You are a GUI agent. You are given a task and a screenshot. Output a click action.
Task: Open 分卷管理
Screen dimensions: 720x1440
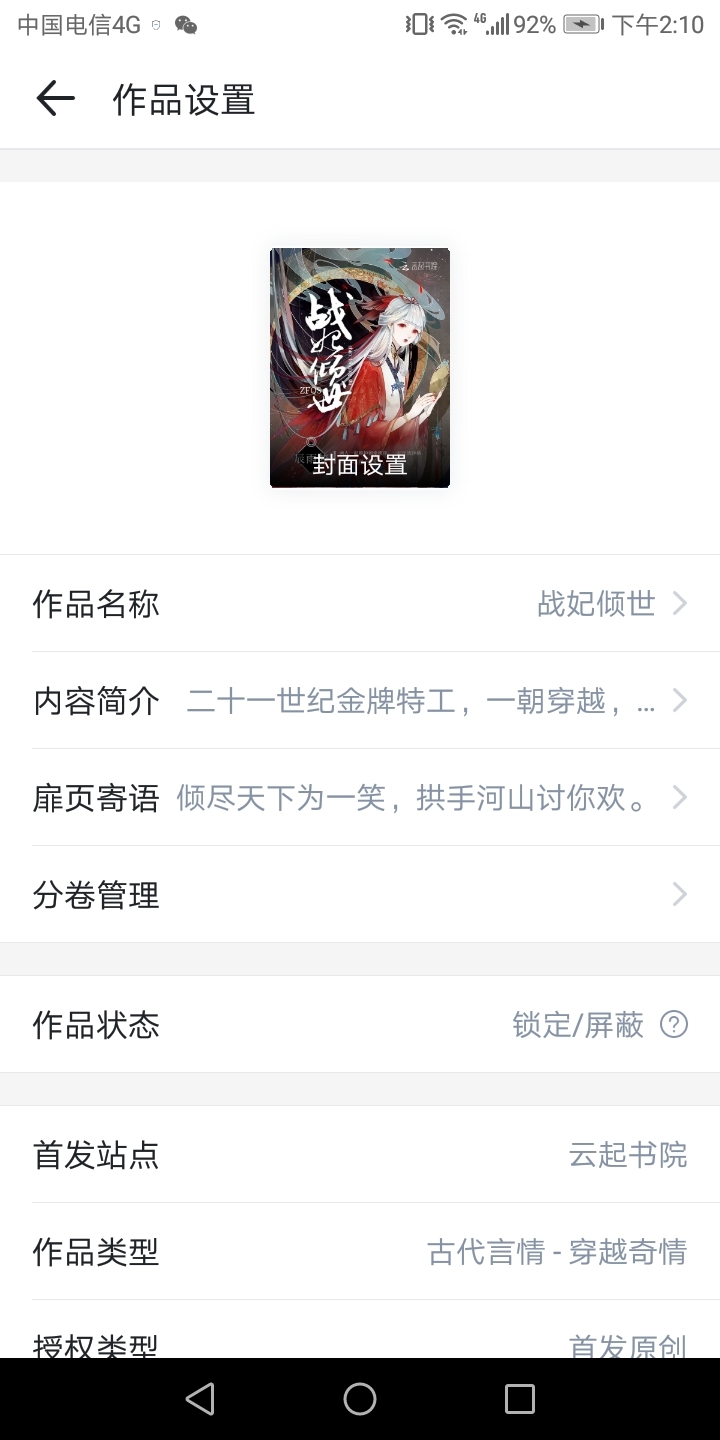tap(360, 895)
